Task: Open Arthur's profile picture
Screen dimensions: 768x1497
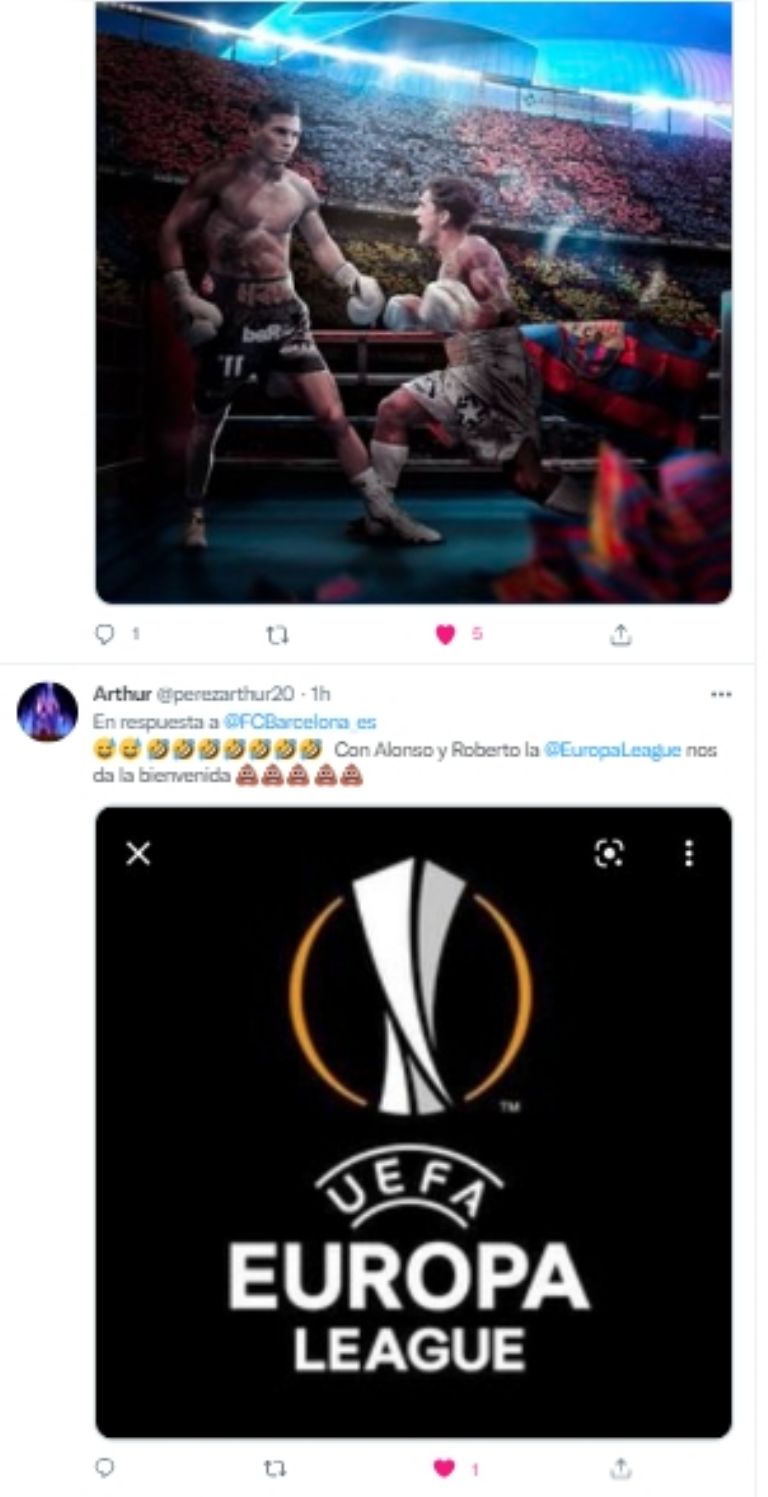Action: 47,712
